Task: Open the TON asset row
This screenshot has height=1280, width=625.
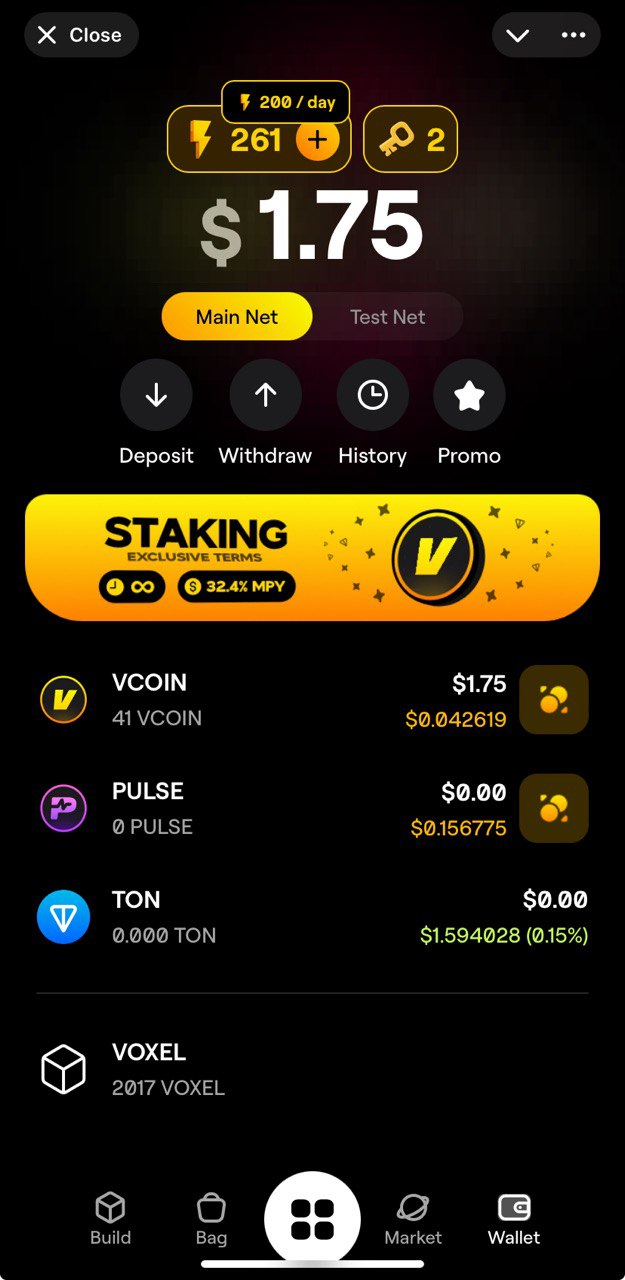Action: 312,917
